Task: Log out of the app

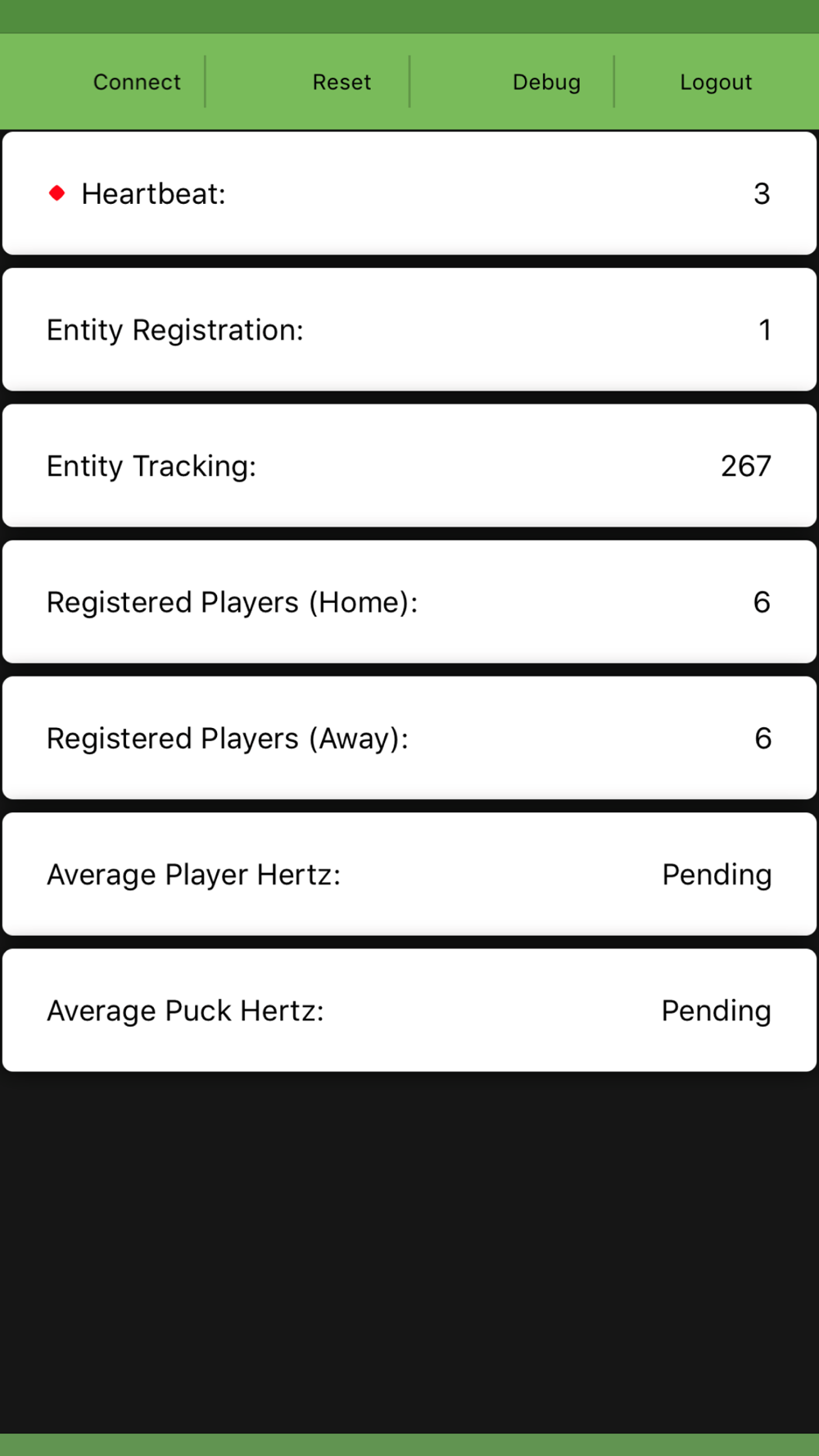Action: click(x=715, y=82)
